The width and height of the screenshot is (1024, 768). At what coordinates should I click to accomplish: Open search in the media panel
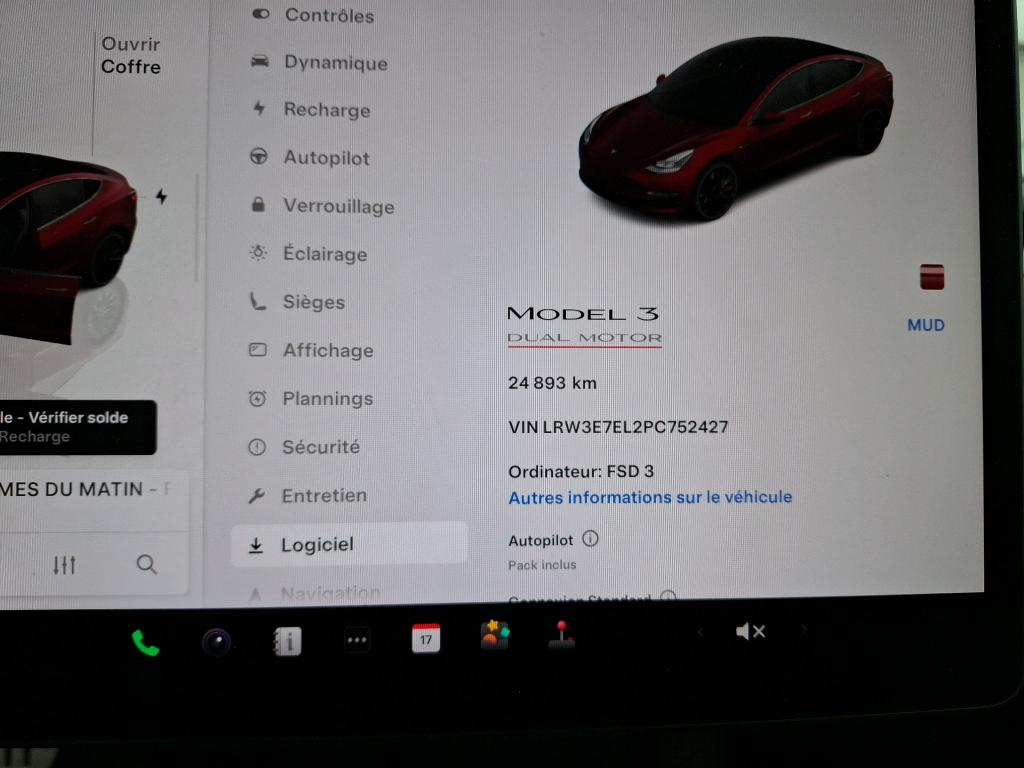147,565
